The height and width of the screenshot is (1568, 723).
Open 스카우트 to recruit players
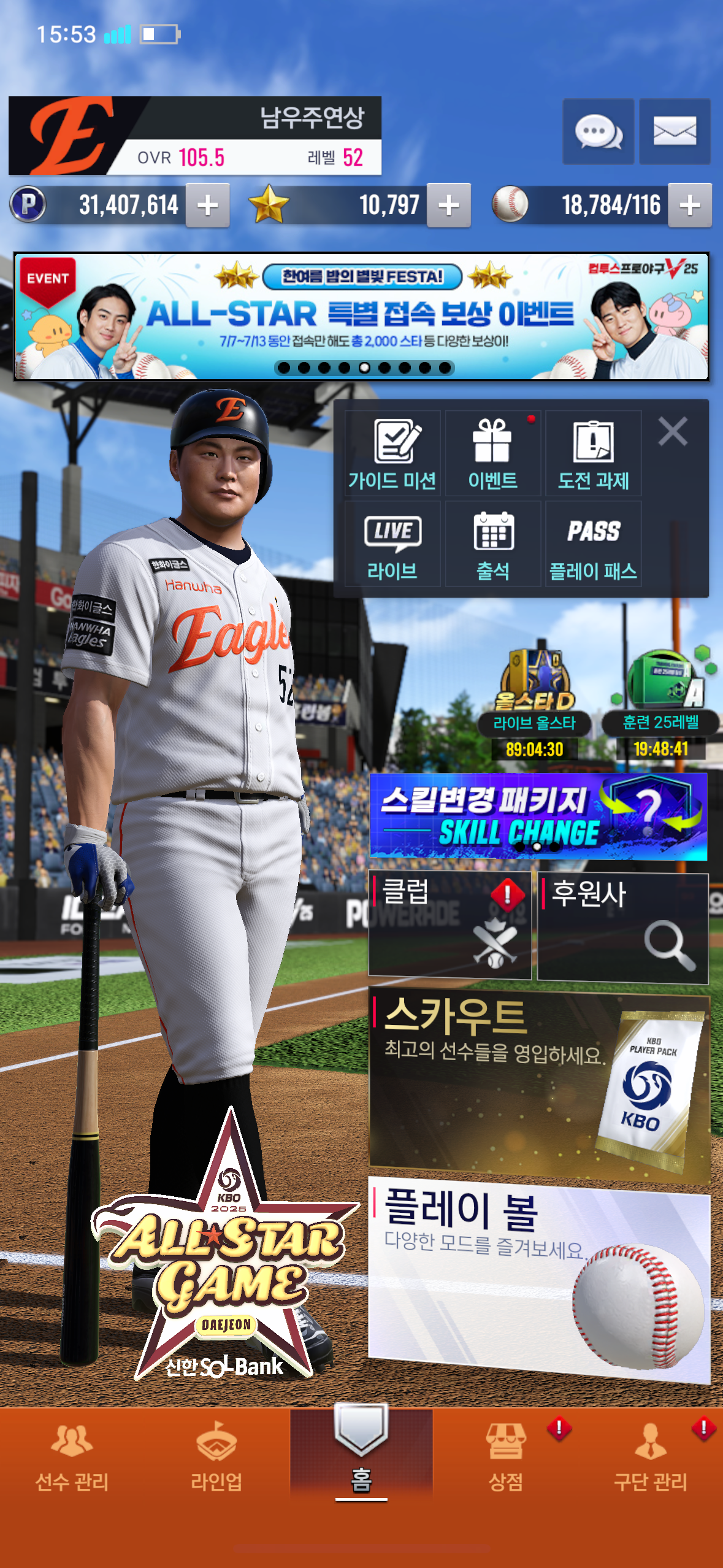coord(538,1083)
